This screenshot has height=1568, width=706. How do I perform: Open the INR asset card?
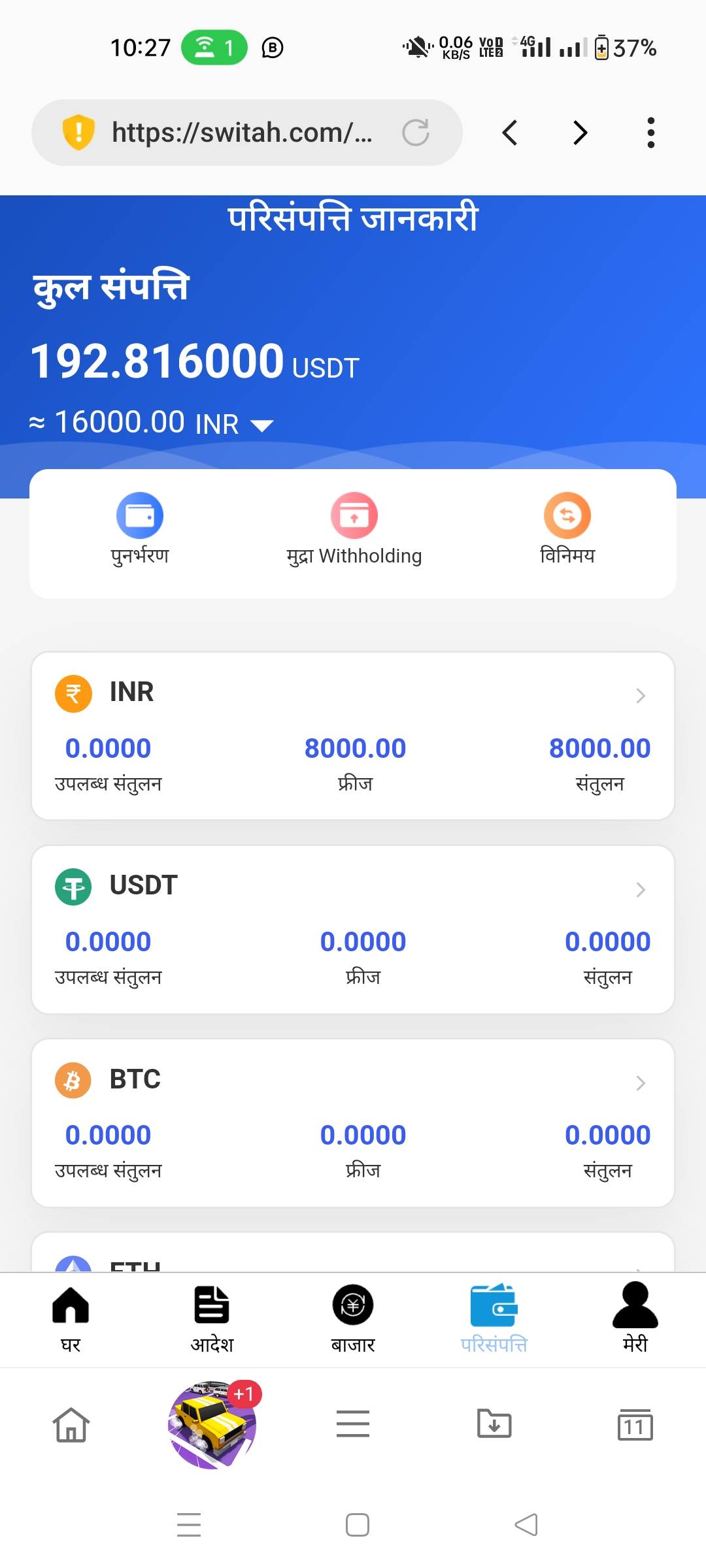point(353,735)
